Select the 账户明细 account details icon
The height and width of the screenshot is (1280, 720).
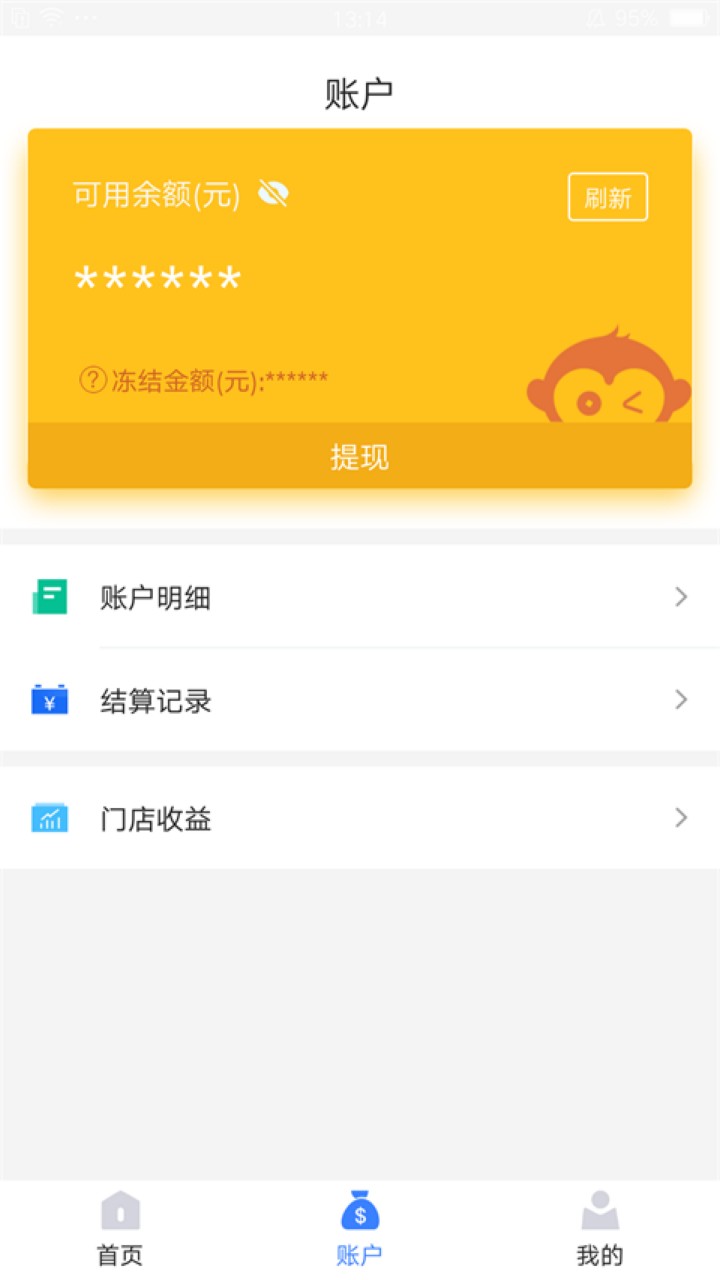49,597
